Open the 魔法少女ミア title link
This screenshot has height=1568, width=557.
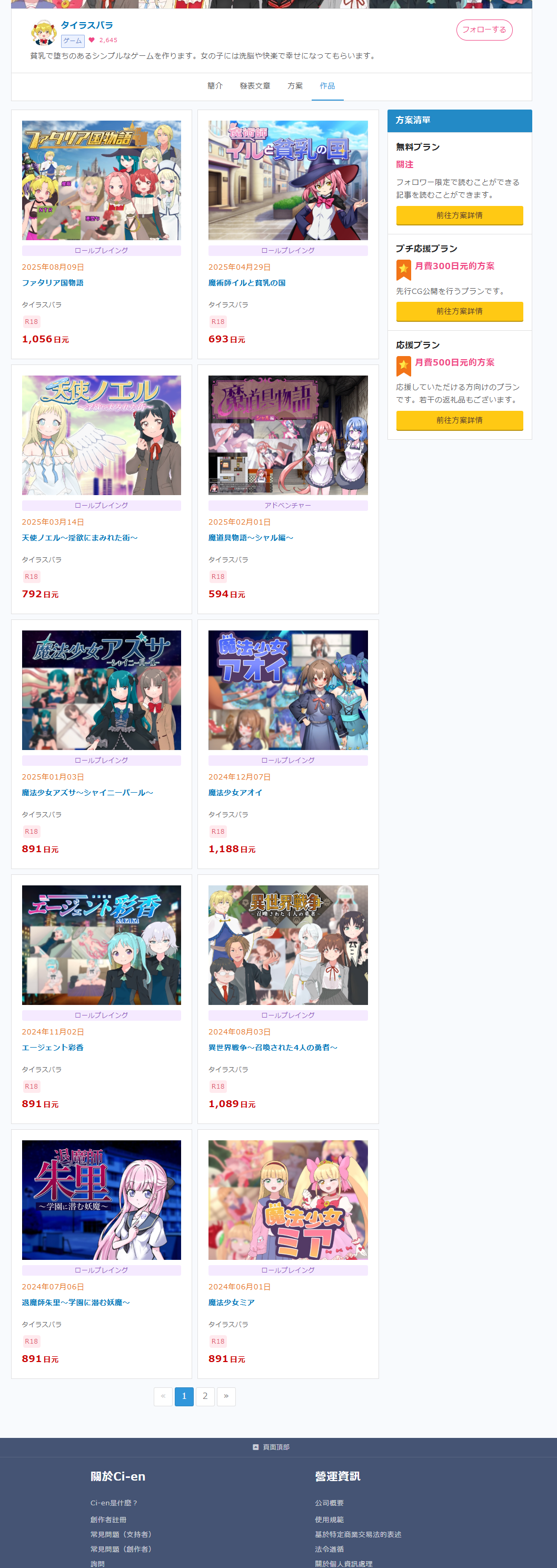(231, 1302)
